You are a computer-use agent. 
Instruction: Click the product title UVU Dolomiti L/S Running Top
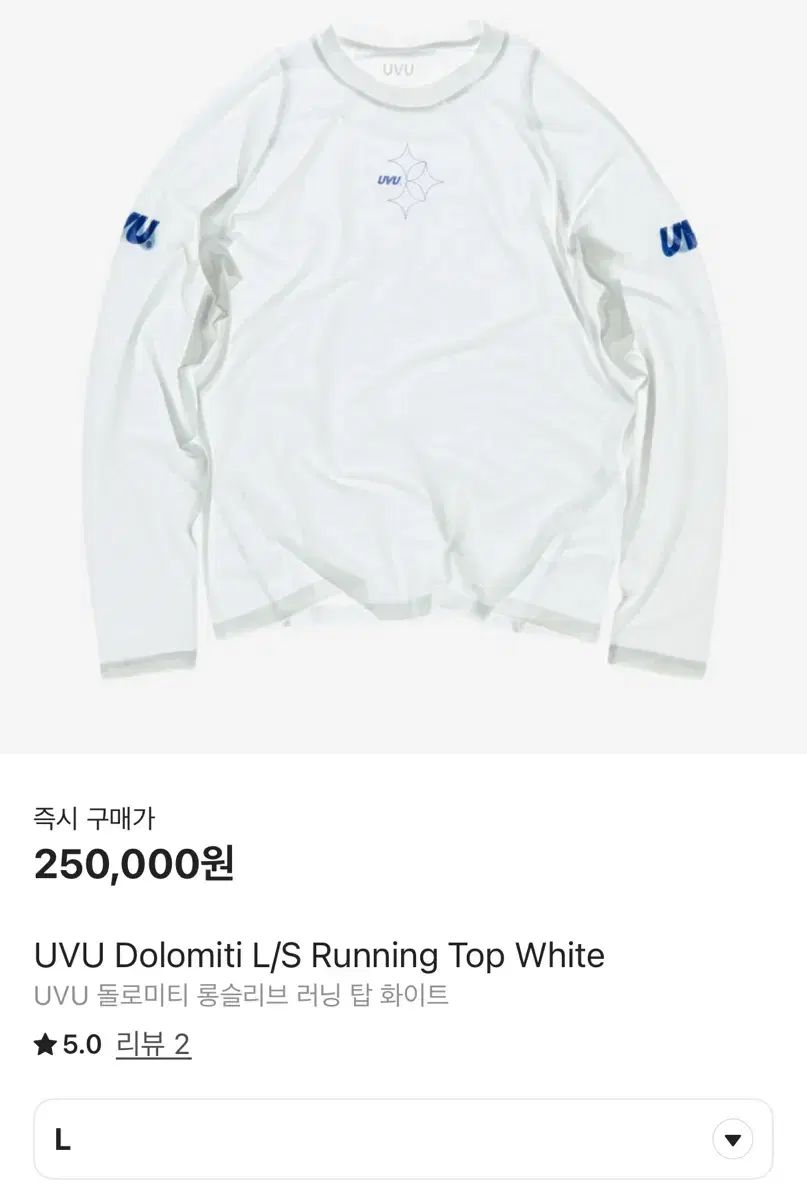[x=317, y=955]
